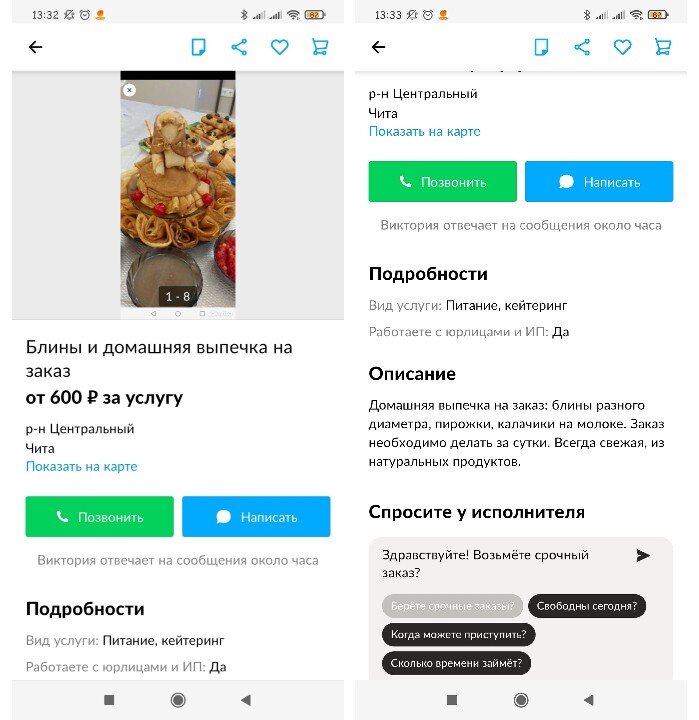The height and width of the screenshot is (720, 699).
Task: Show location on map on the right screen
Action: (x=424, y=131)
